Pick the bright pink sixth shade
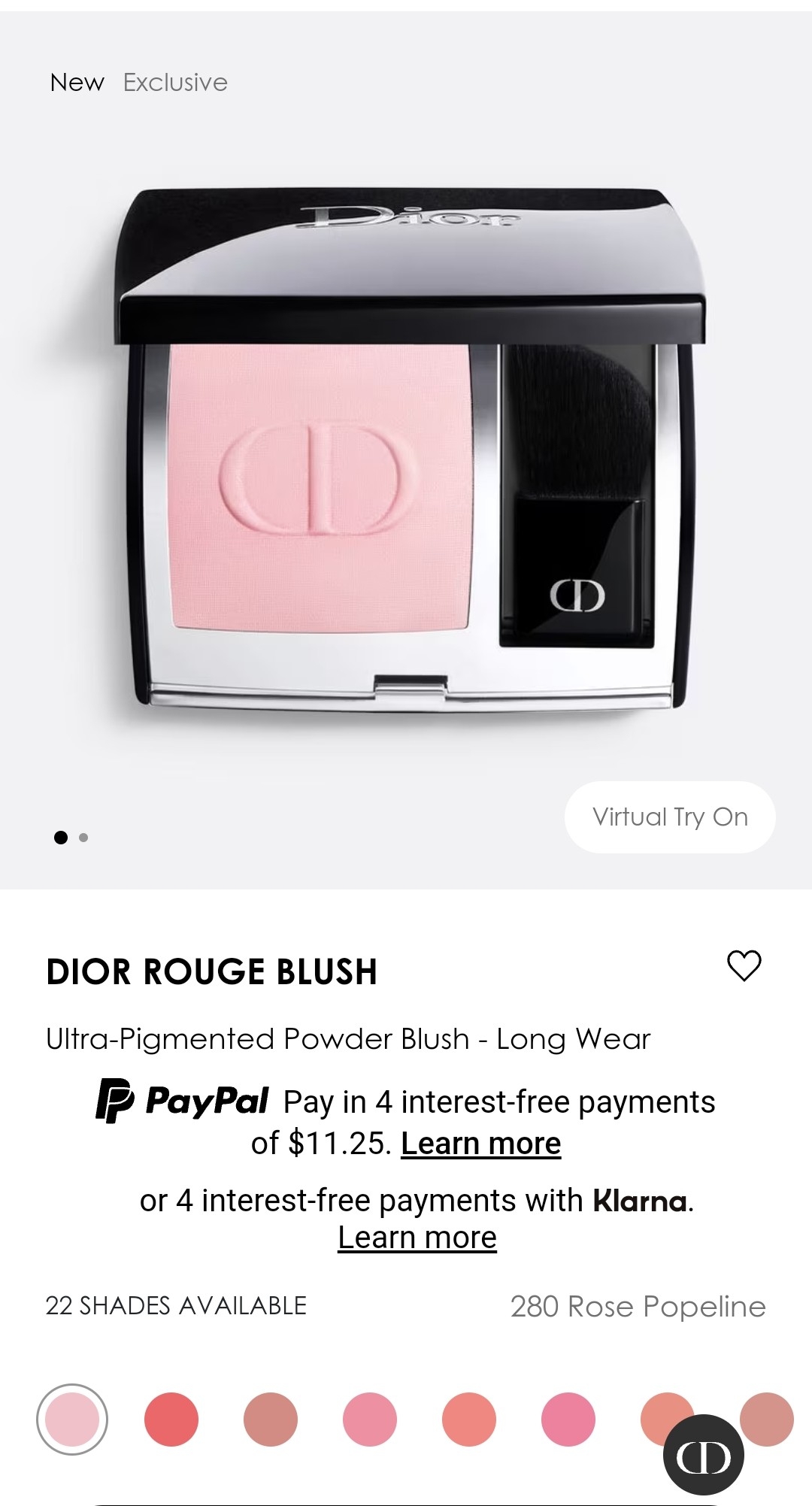812x1506 pixels. point(568,1420)
